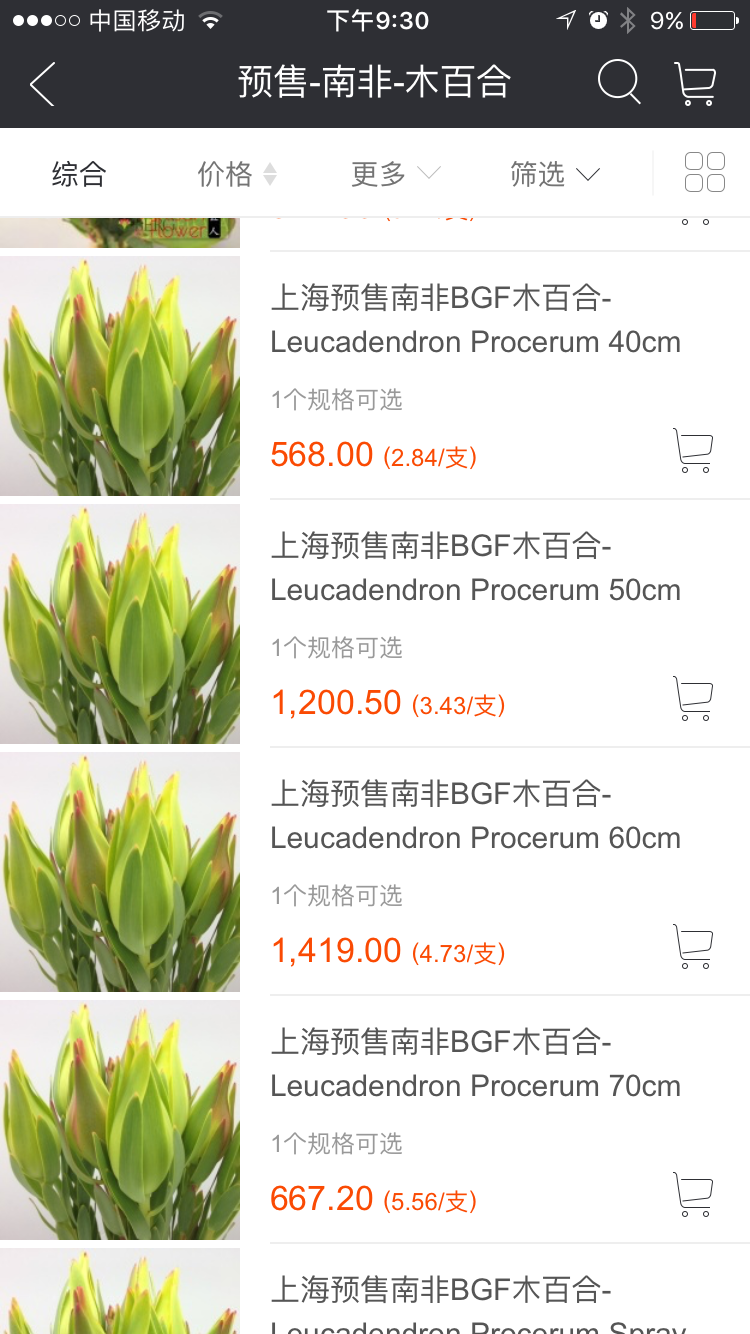Open the 50cm product thumbnail image
750x1334 pixels.
pos(120,622)
